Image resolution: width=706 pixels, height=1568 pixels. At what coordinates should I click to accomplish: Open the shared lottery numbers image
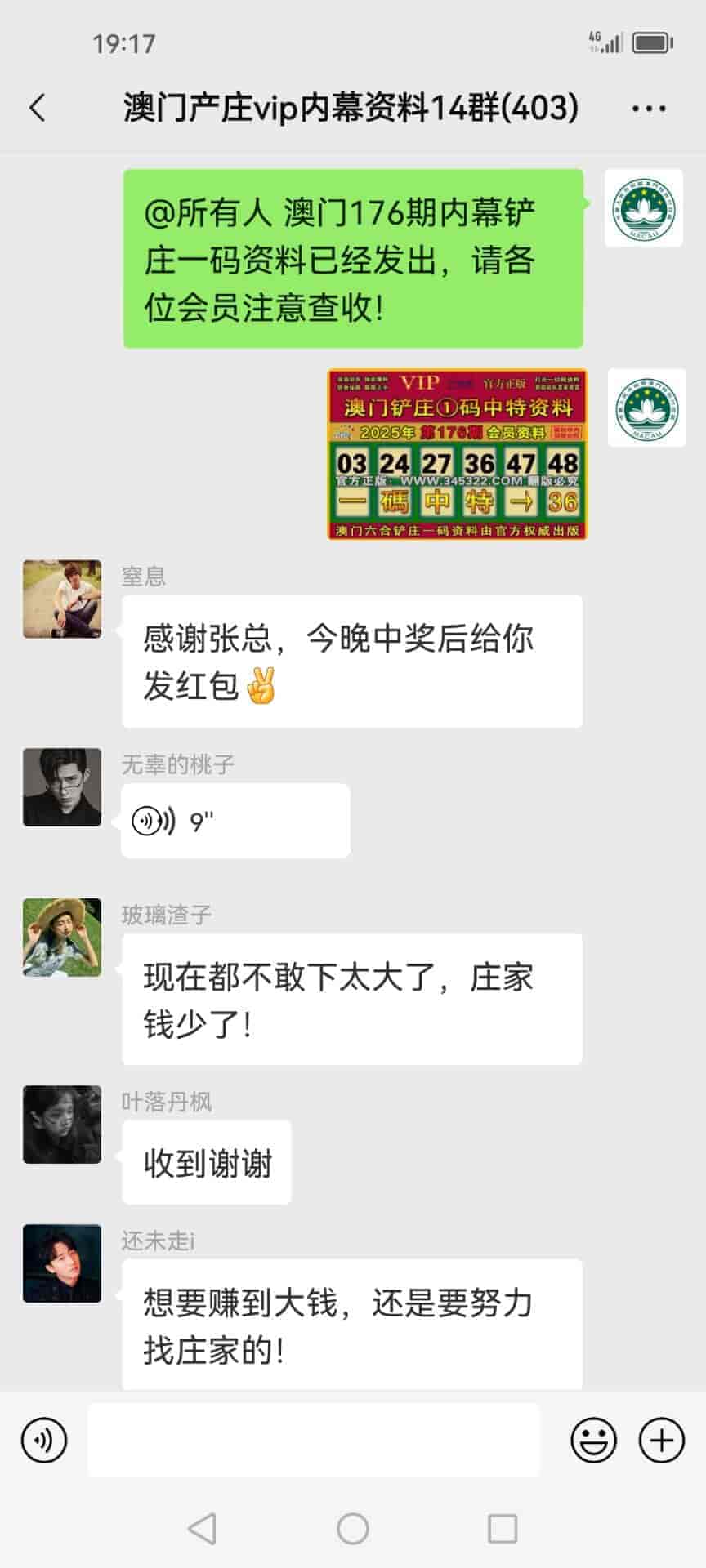(x=457, y=454)
